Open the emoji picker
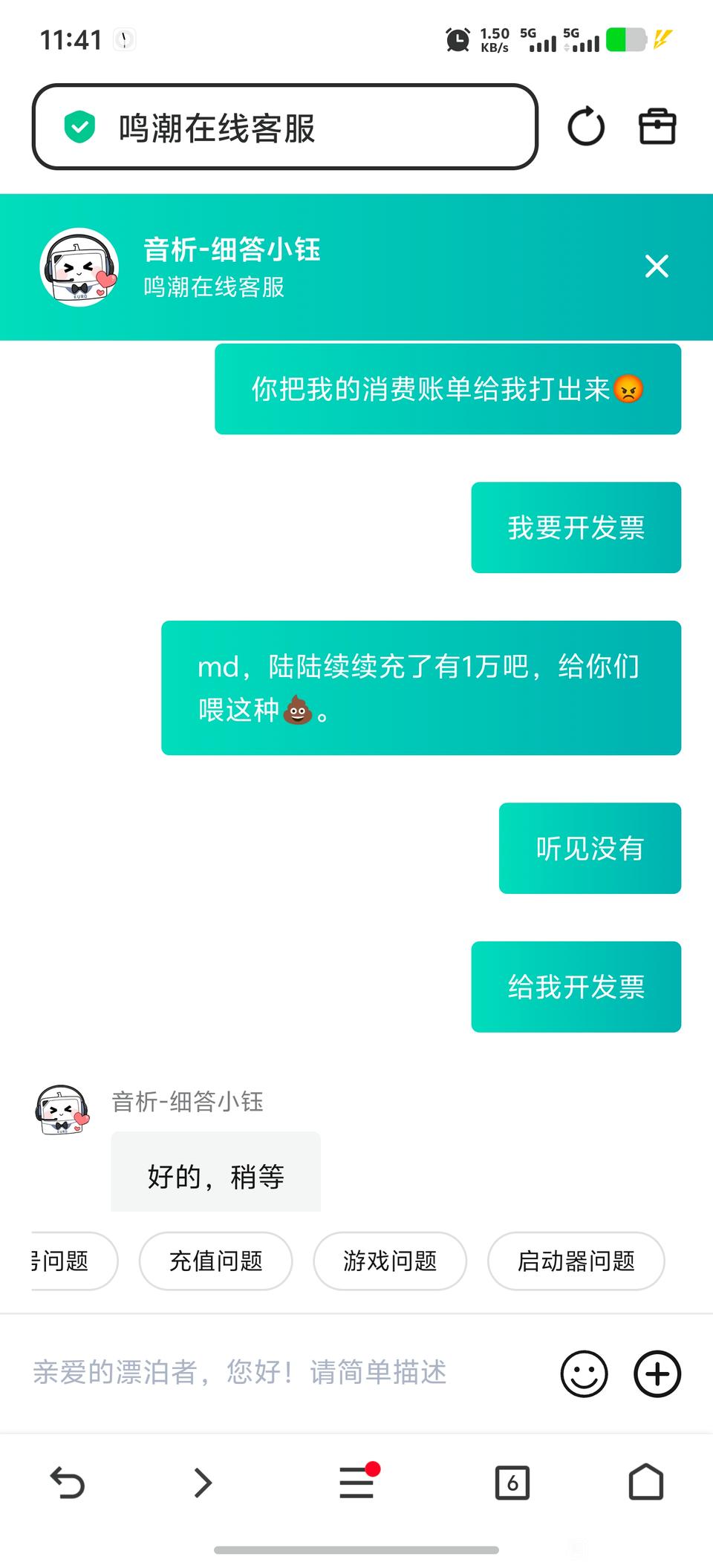The height and width of the screenshot is (1568, 713). [584, 1373]
